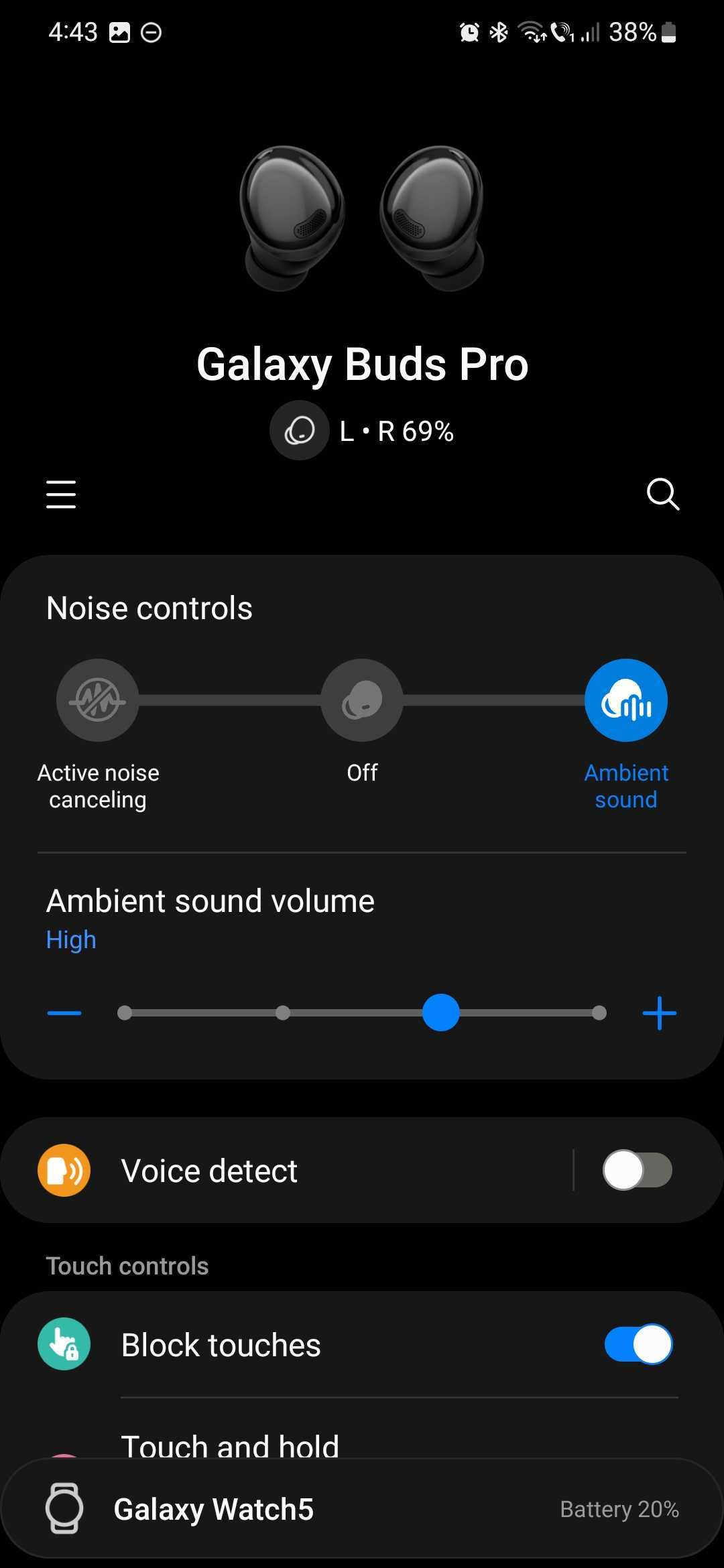Switch to Active noise canceling

(x=98, y=700)
